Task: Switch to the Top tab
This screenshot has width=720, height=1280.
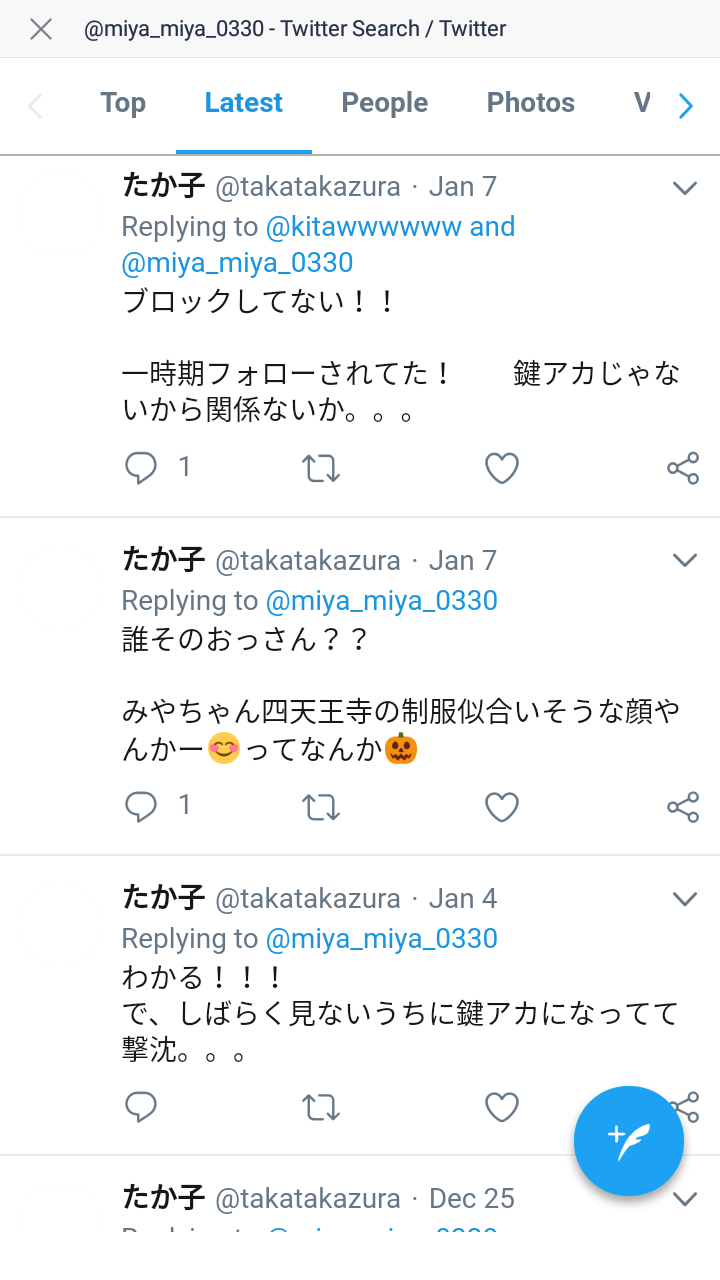Action: 123,103
